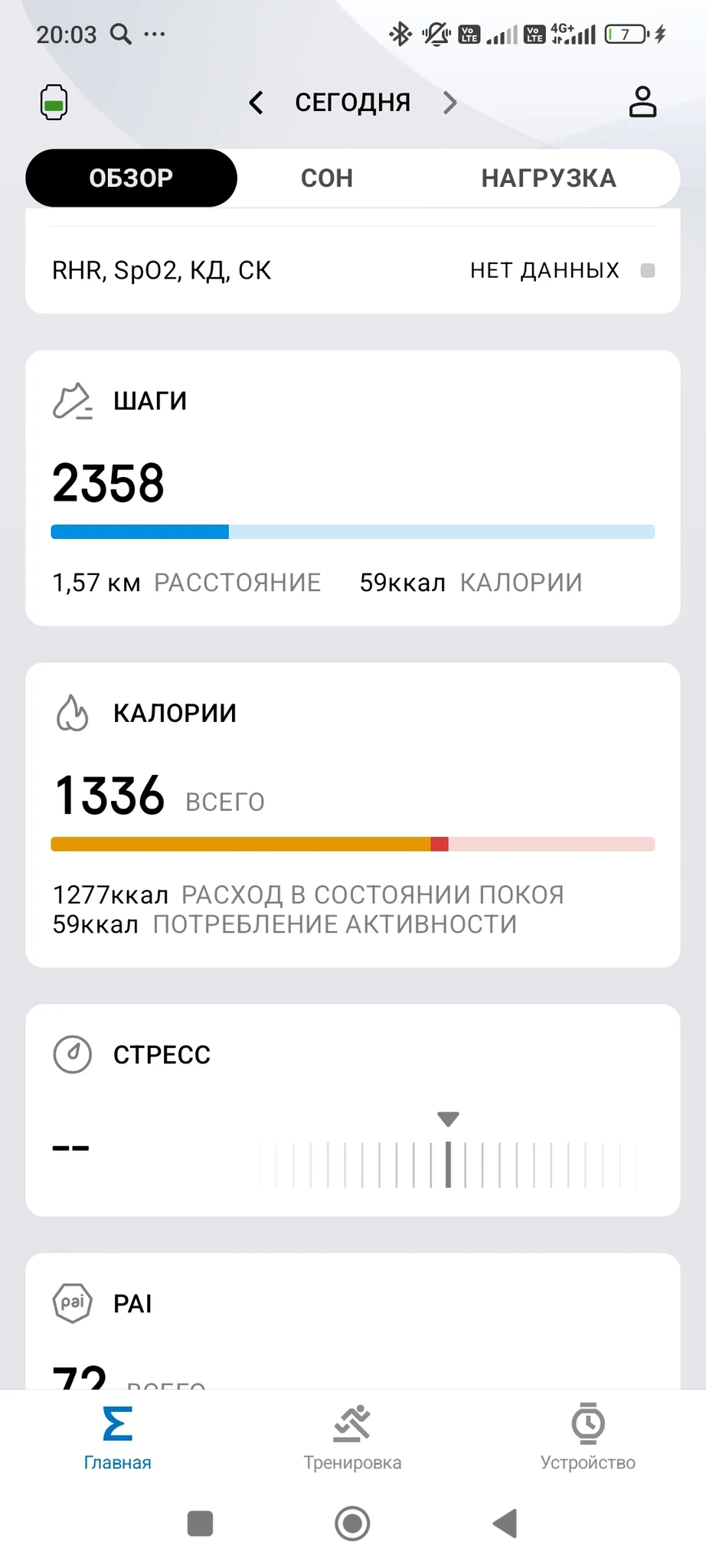Open the СТРЕСС card

[352, 1109]
